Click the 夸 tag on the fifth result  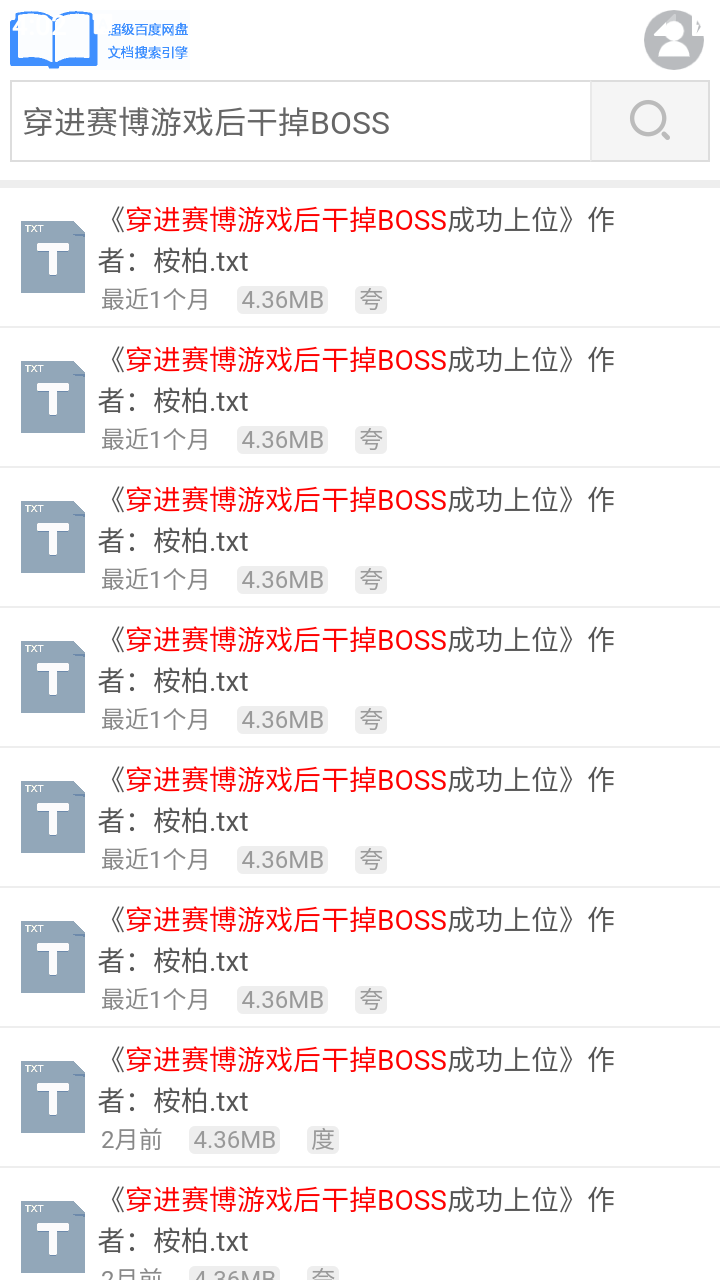[371, 859]
